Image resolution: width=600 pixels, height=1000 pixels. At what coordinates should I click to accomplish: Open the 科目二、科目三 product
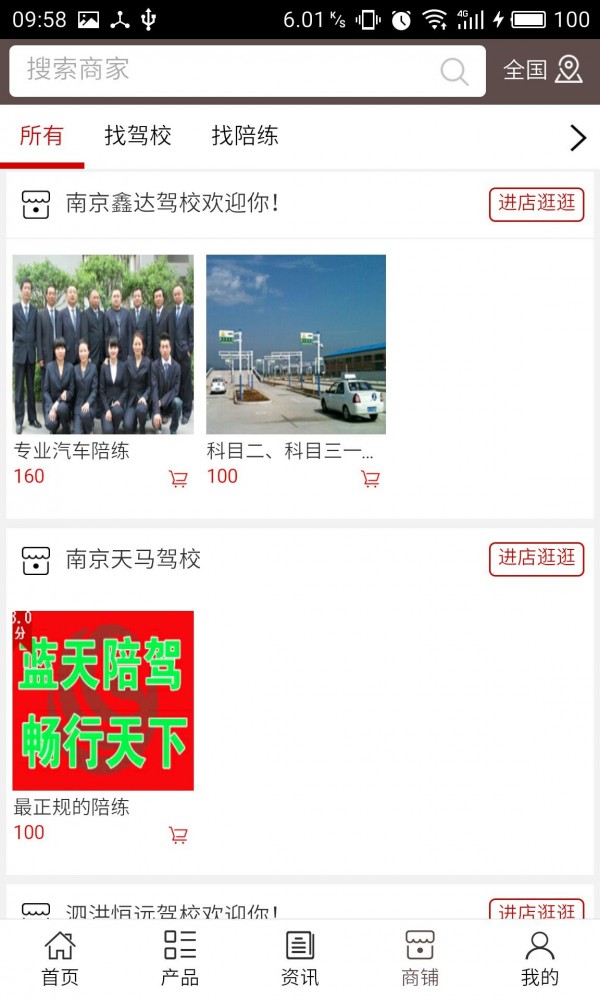(x=296, y=344)
